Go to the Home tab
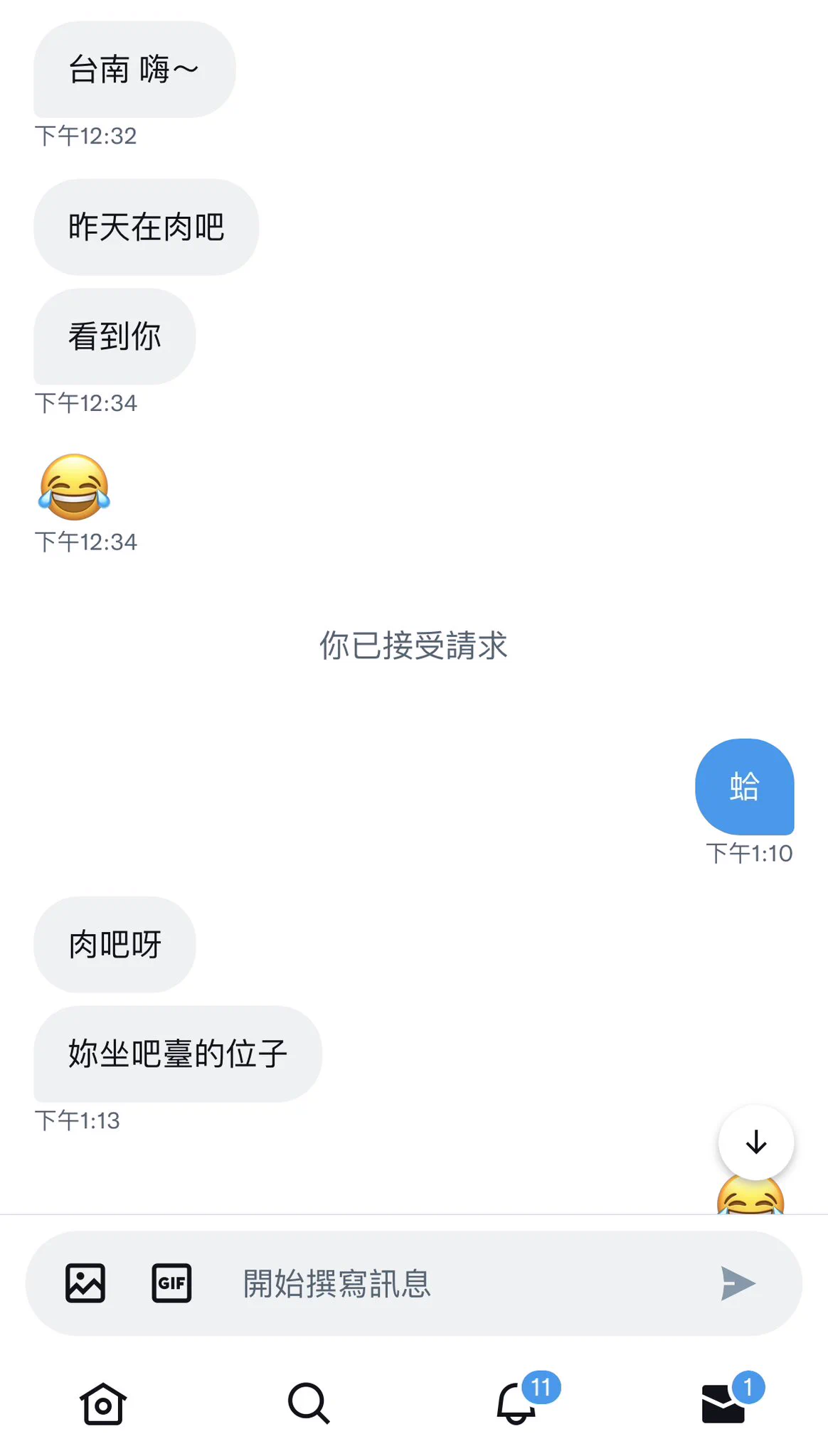 (103, 1403)
